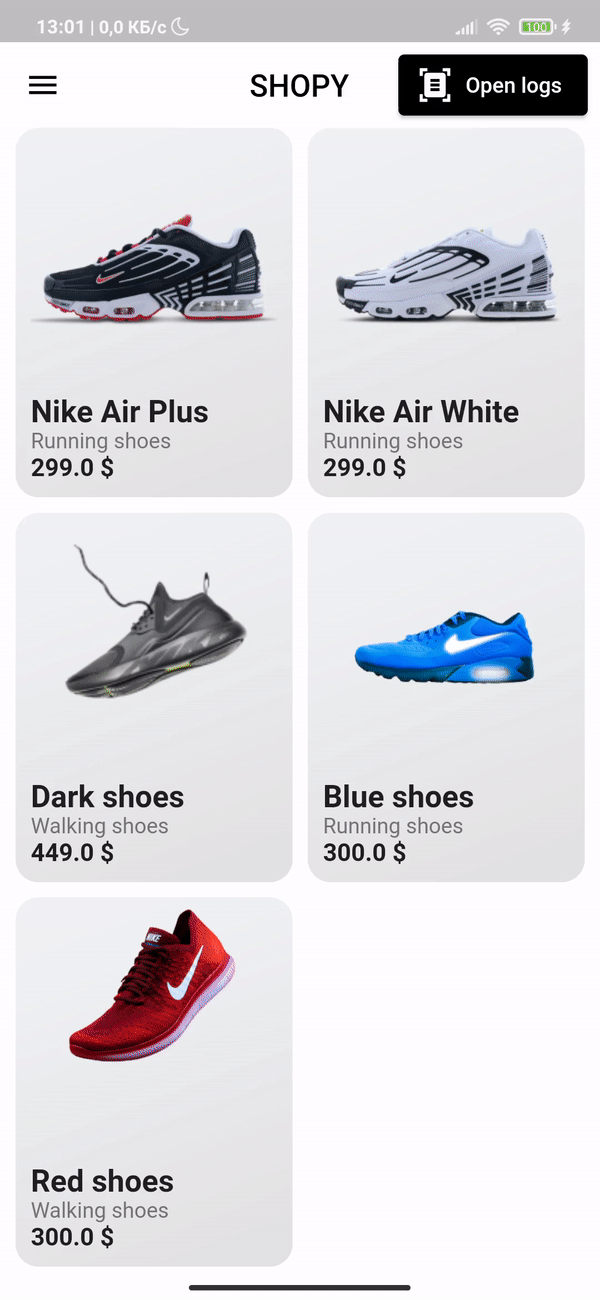Open the Nike Air Plus product card

click(x=154, y=312)
